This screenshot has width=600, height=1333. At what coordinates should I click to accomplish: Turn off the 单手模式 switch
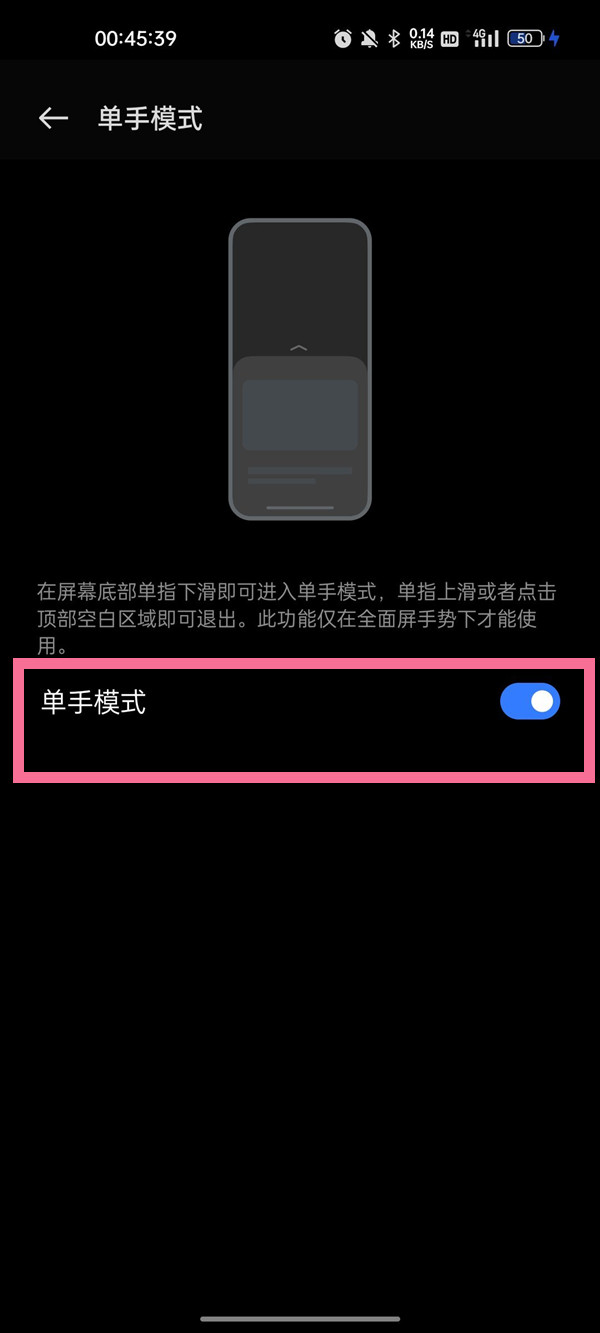pyautogui.click(x=529, y=702)
